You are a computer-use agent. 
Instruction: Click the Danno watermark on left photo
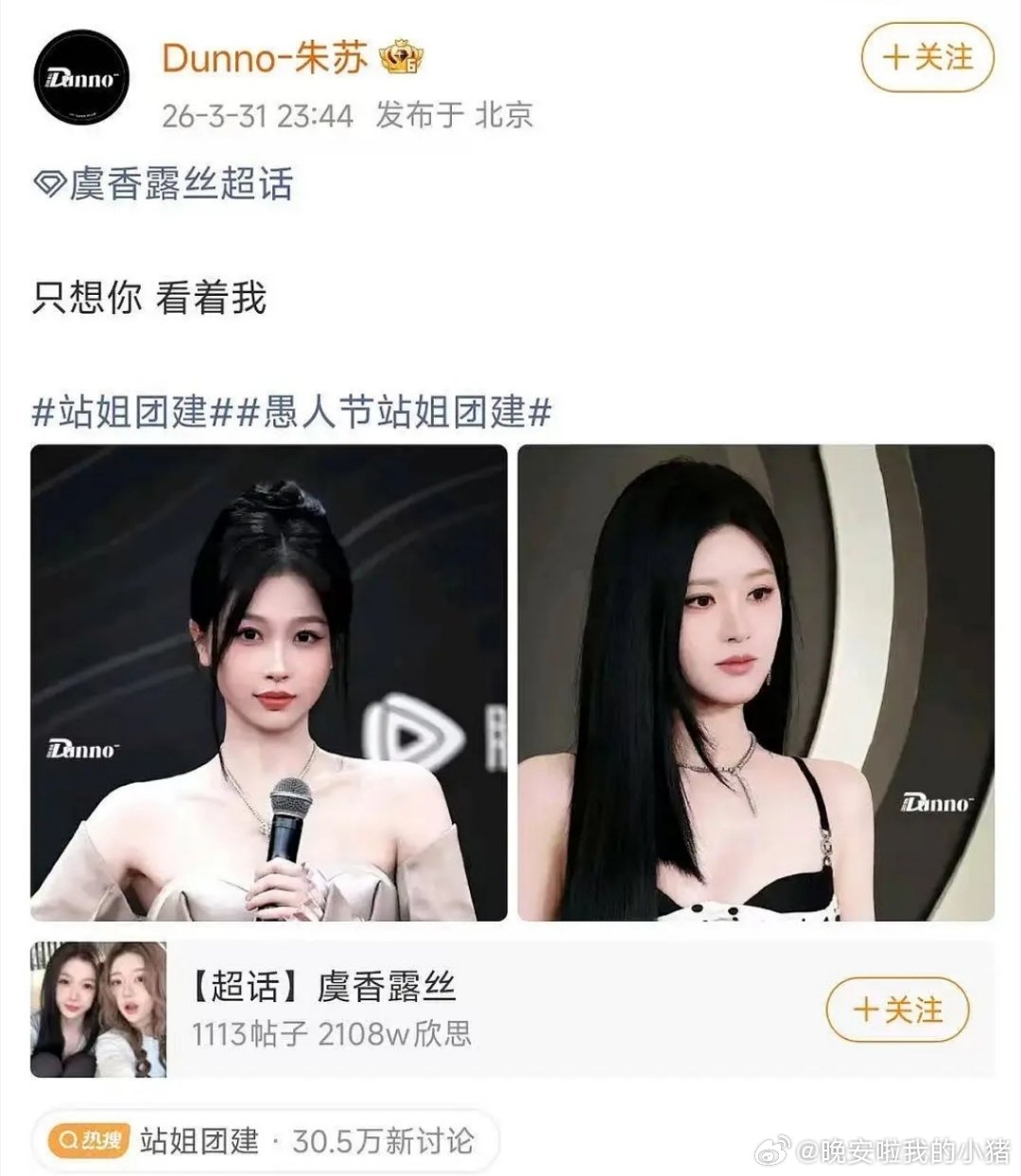coord(82,750)
